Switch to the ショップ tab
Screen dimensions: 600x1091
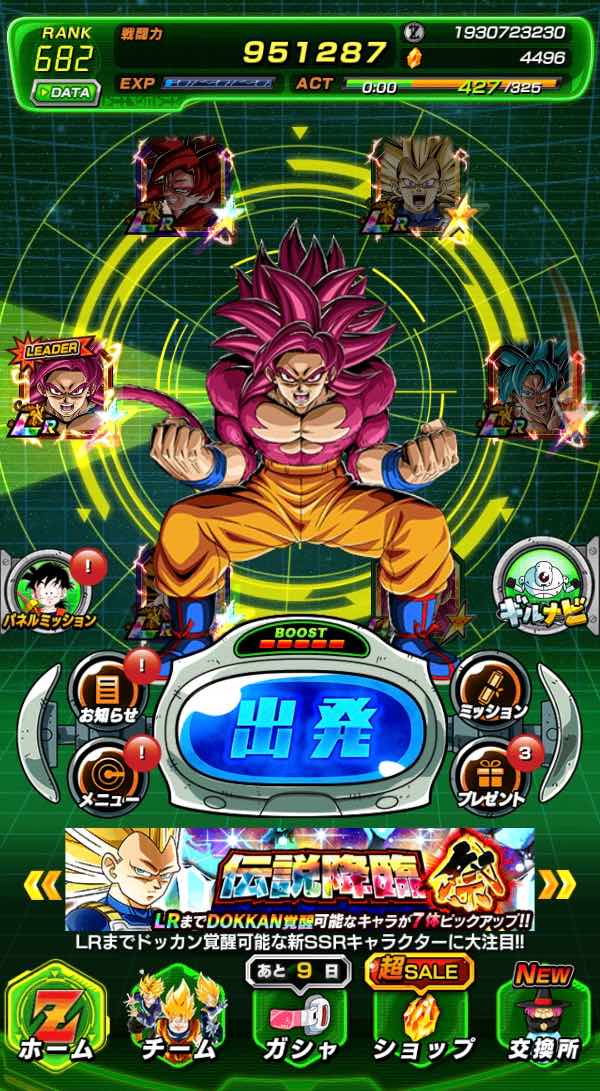coord(422,1017)
